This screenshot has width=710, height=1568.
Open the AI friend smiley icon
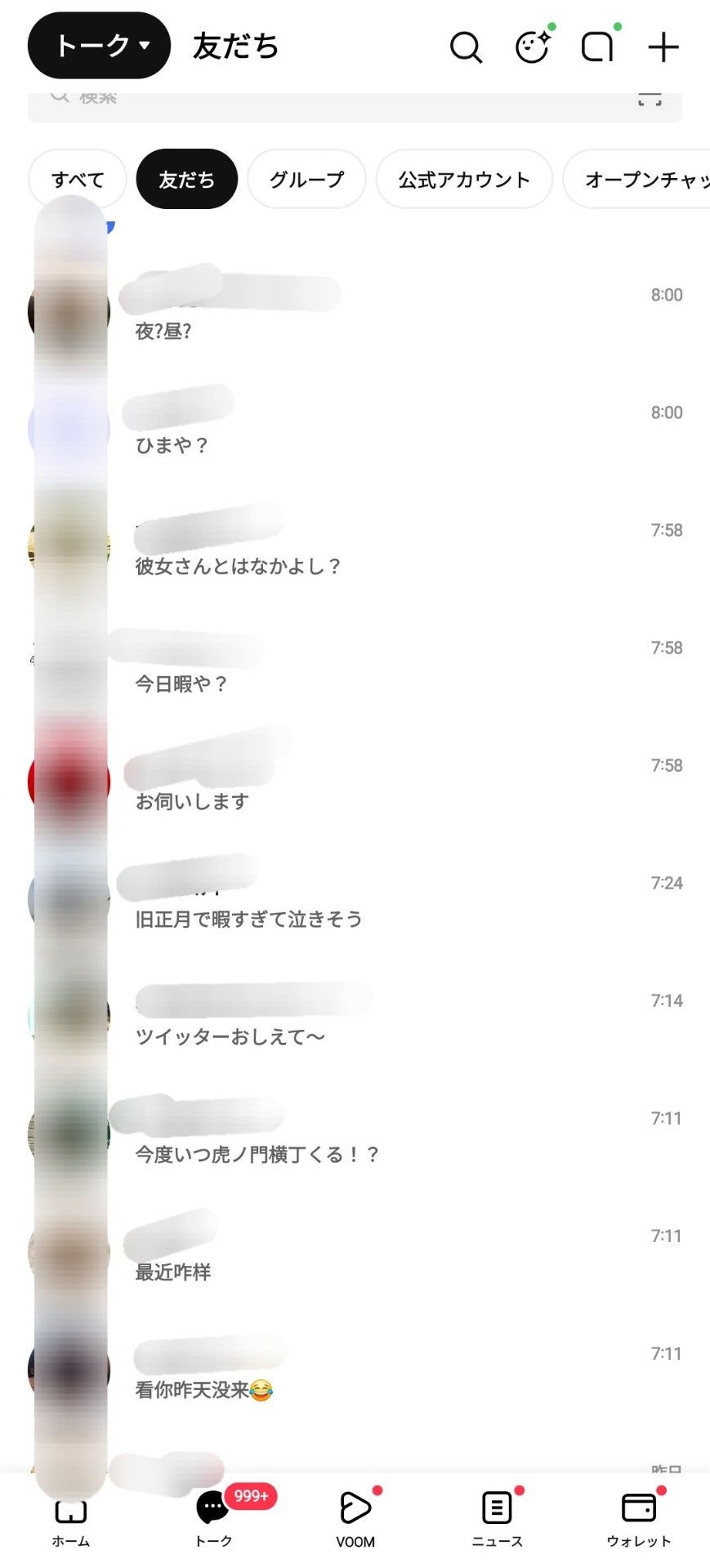click(x=532, y=47)
